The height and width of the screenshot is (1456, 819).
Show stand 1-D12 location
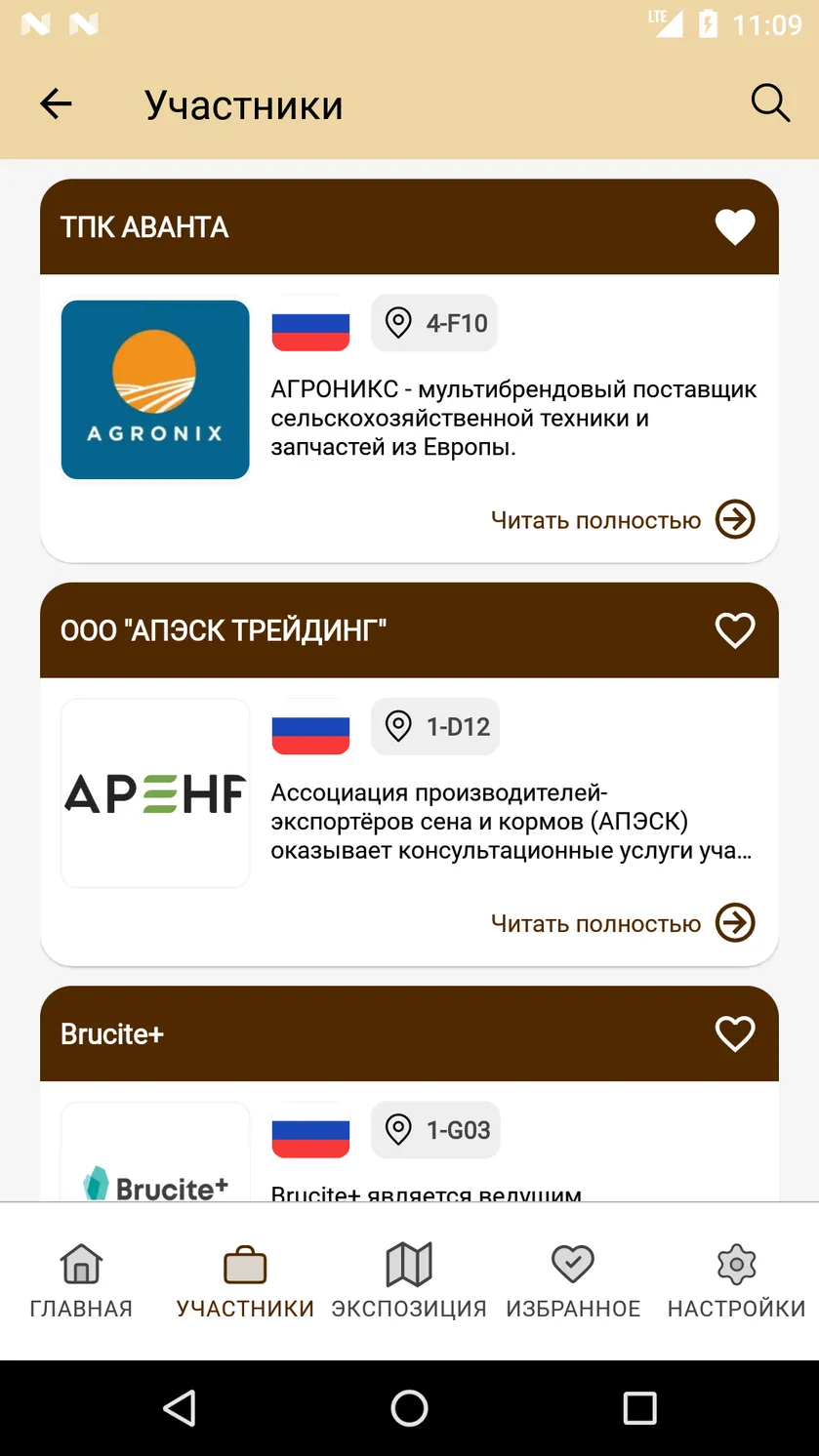point(435,726)
